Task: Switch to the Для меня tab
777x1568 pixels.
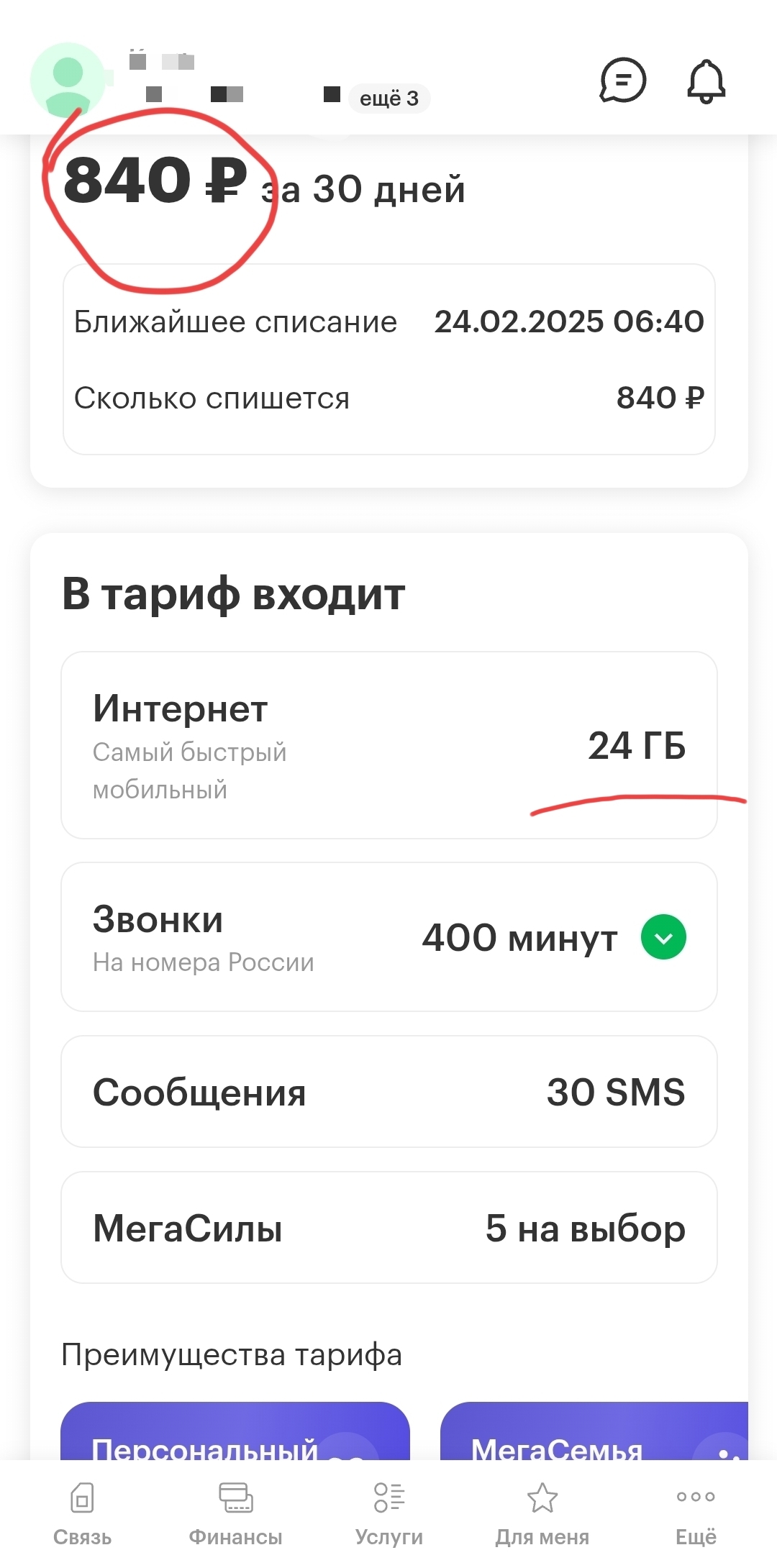Action: tap(542, 1514)
